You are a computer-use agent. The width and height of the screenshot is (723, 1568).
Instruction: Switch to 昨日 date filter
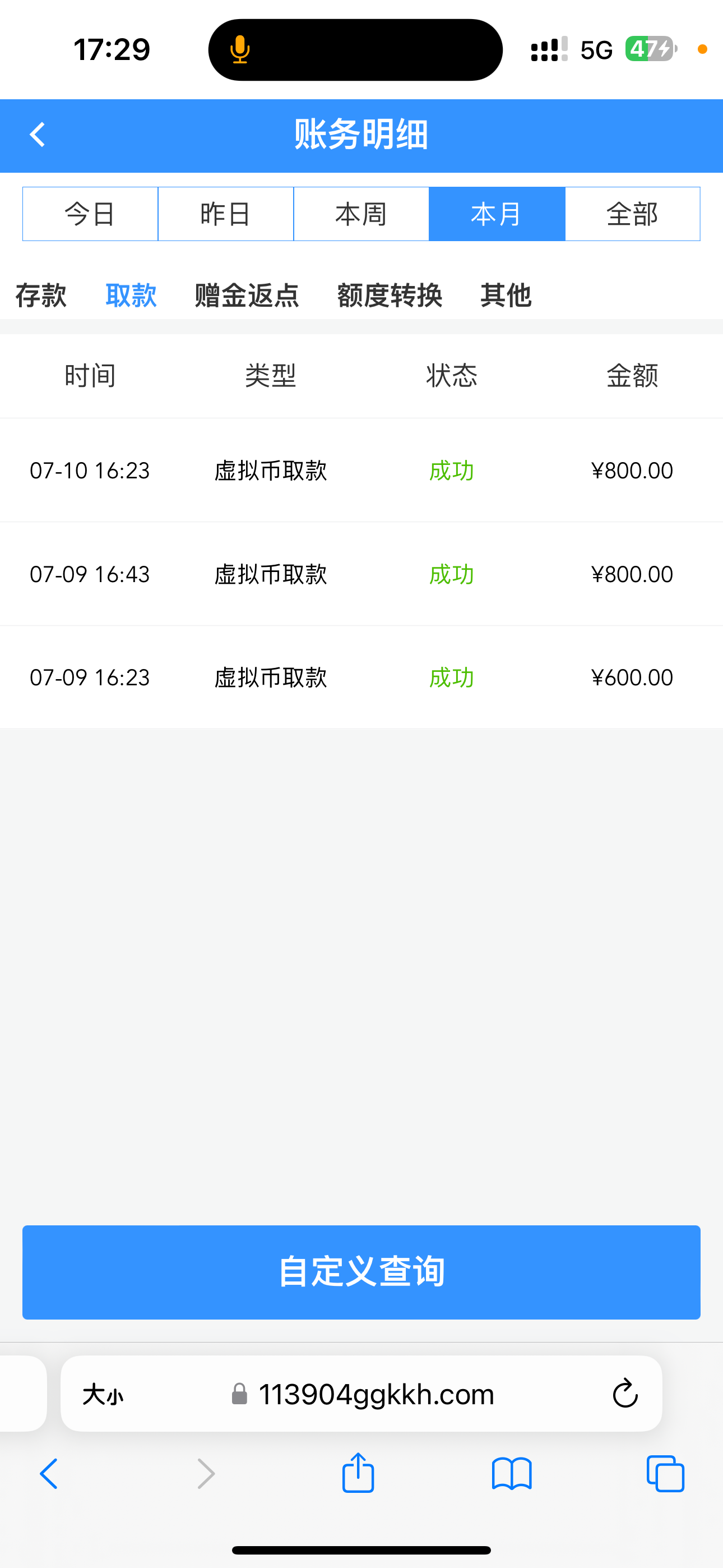point(226,214)
